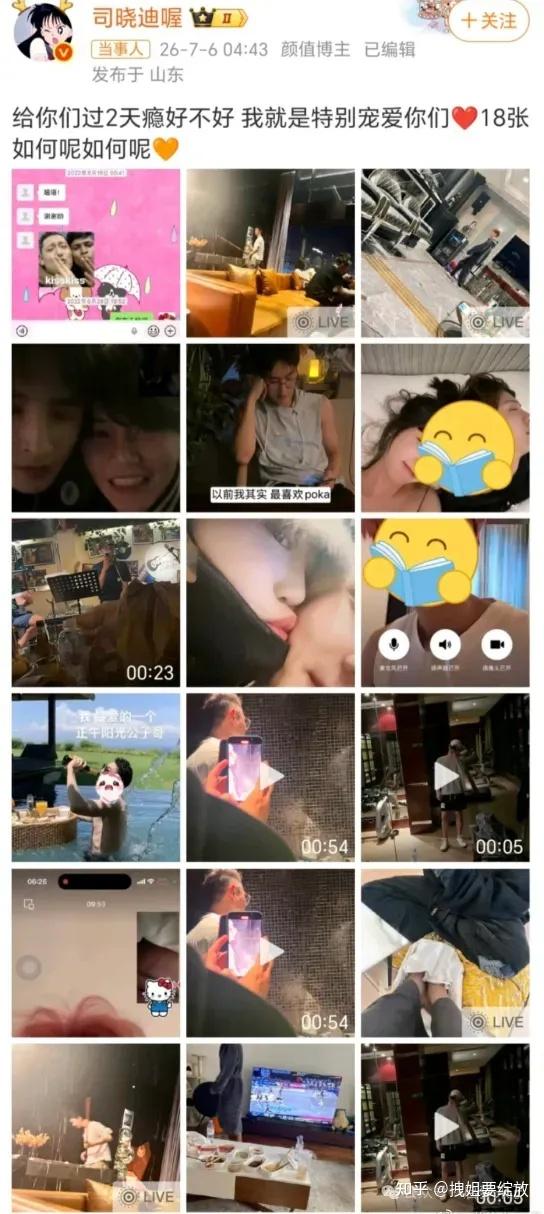Open the Hello Kitty screenshot tile

coord(96,953)
